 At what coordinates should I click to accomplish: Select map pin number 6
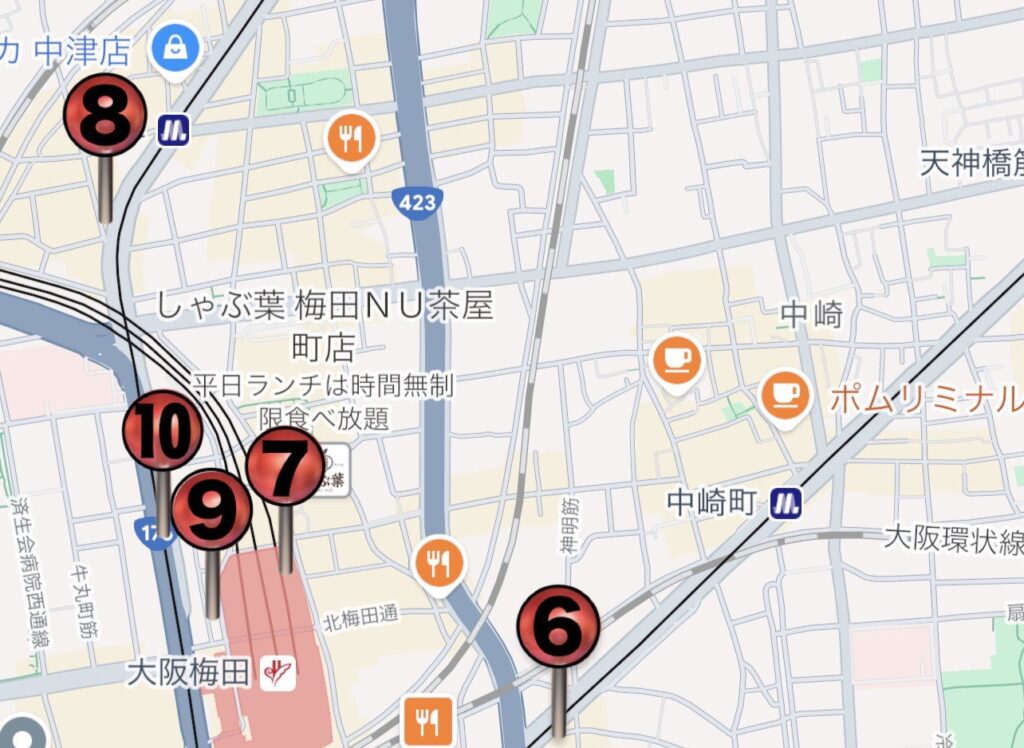click(558, 627)
